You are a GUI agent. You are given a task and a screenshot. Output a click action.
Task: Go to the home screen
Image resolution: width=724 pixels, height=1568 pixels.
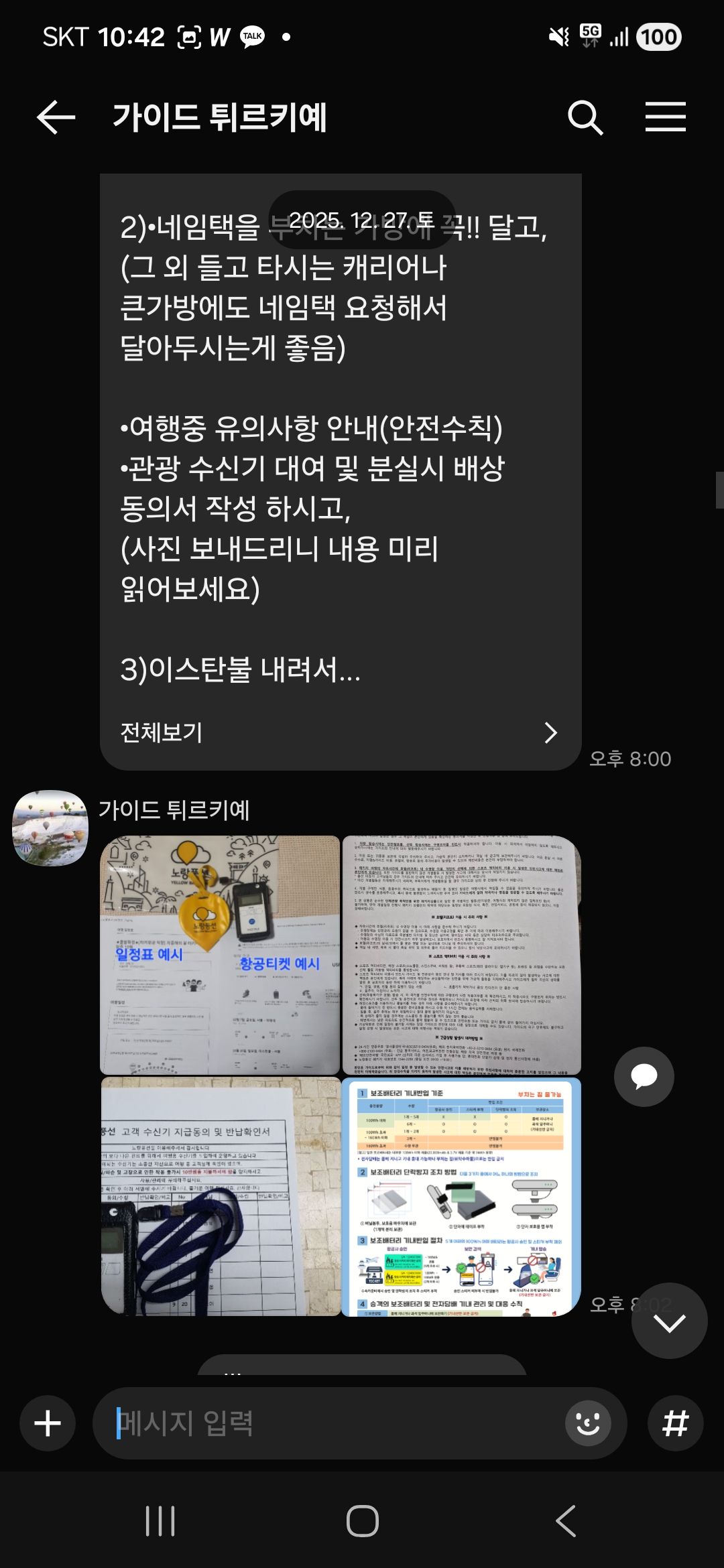coord(362,1521)
